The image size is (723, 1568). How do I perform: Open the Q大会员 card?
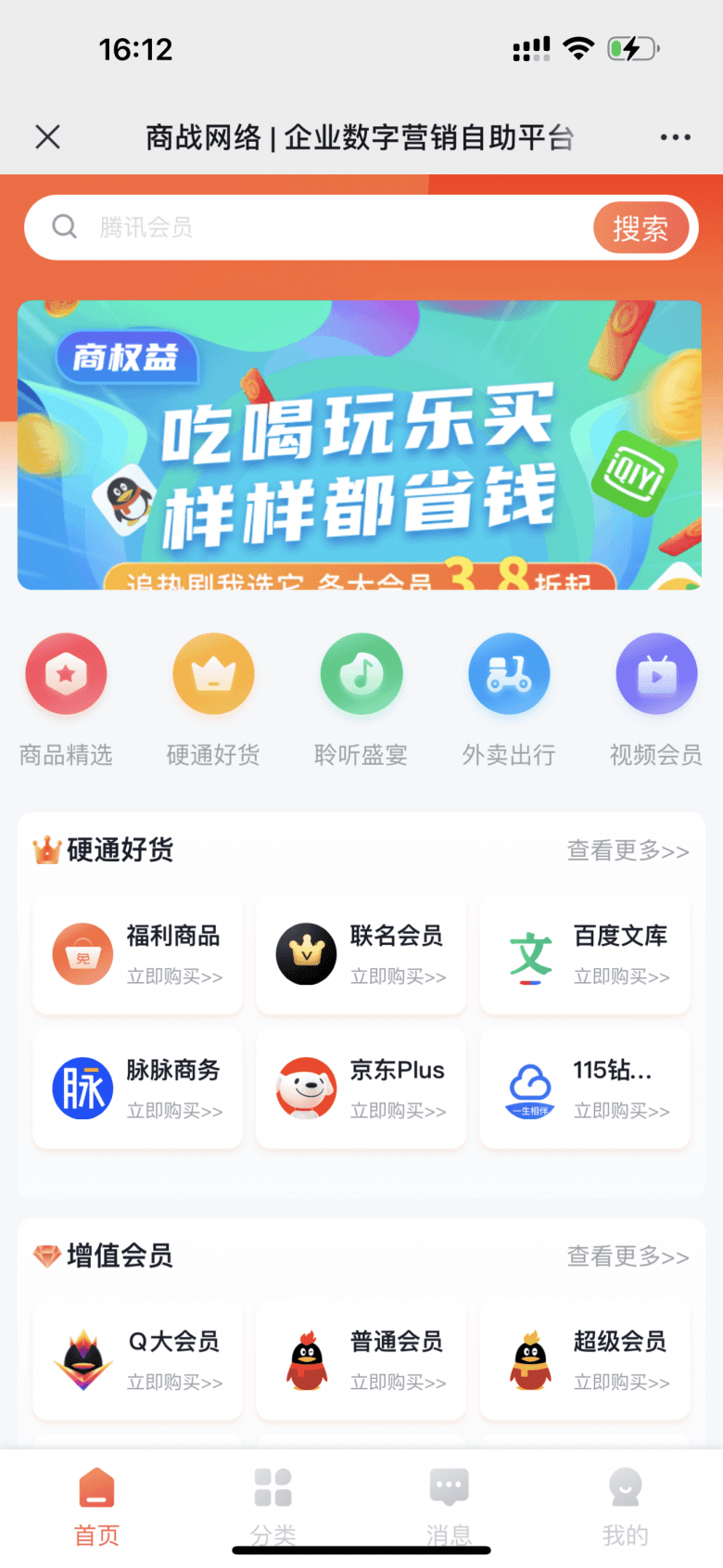tap(138, 1360)
